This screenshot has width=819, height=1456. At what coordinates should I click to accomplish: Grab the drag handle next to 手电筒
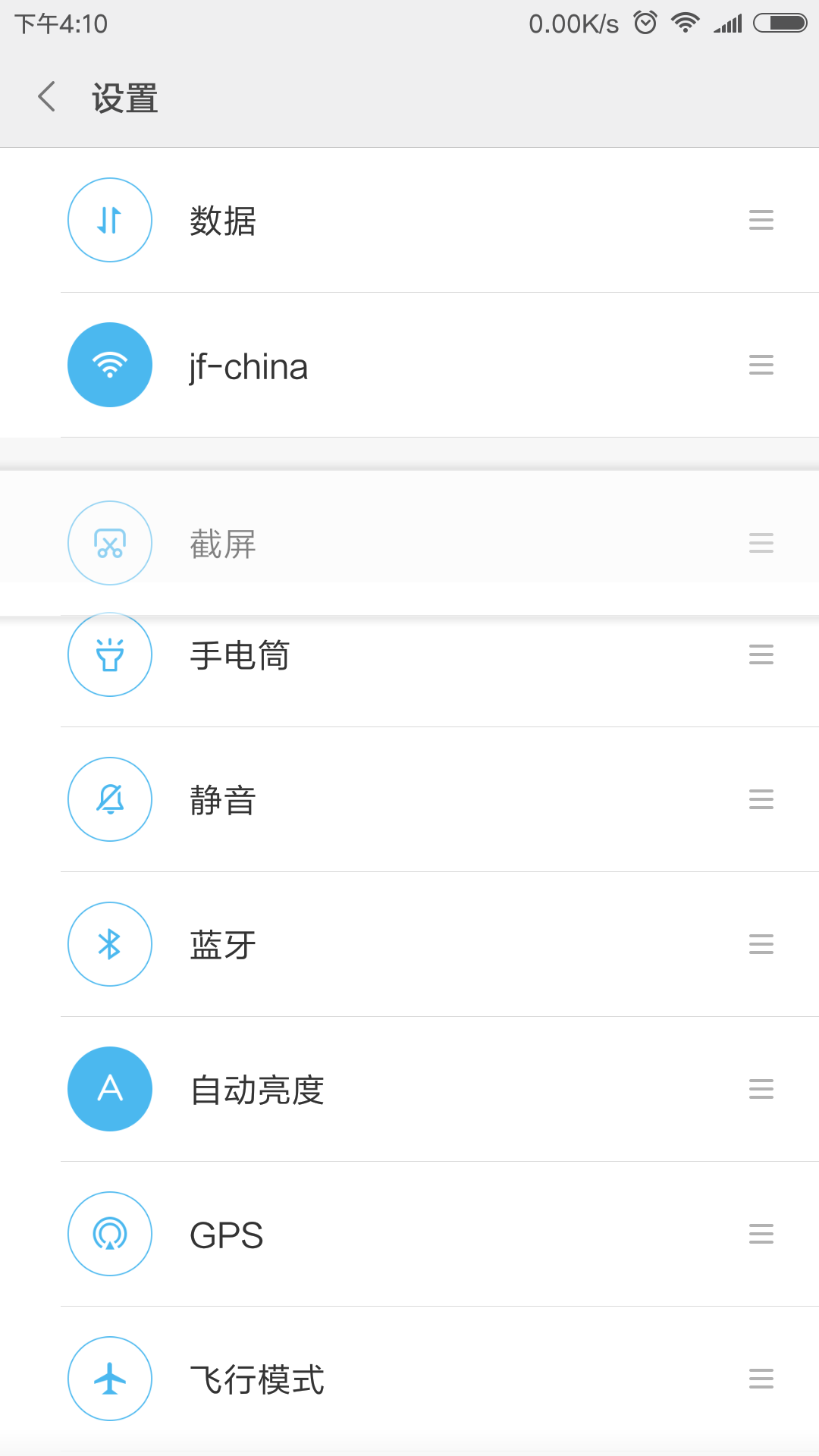click(x=761, y=654)
